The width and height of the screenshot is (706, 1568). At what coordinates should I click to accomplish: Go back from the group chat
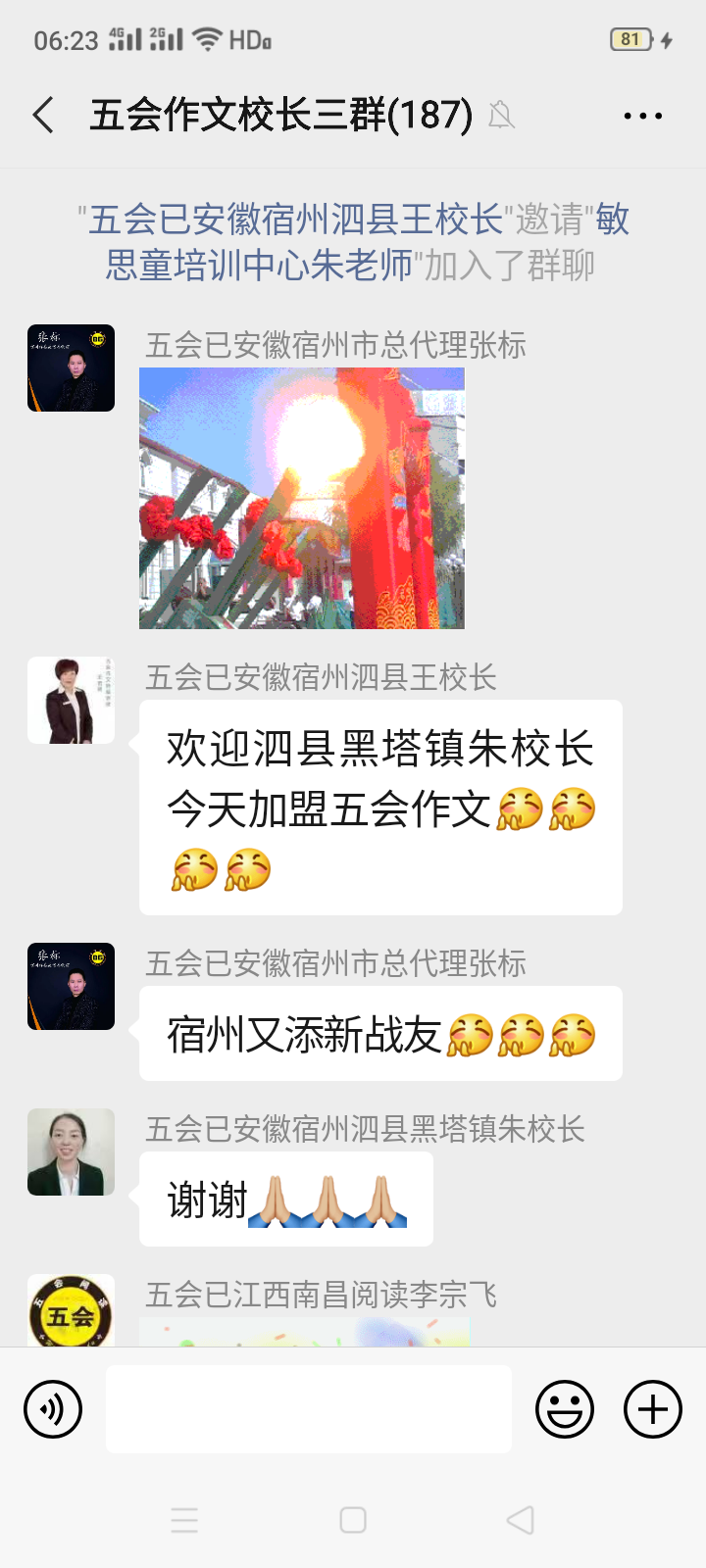point(43,116)
